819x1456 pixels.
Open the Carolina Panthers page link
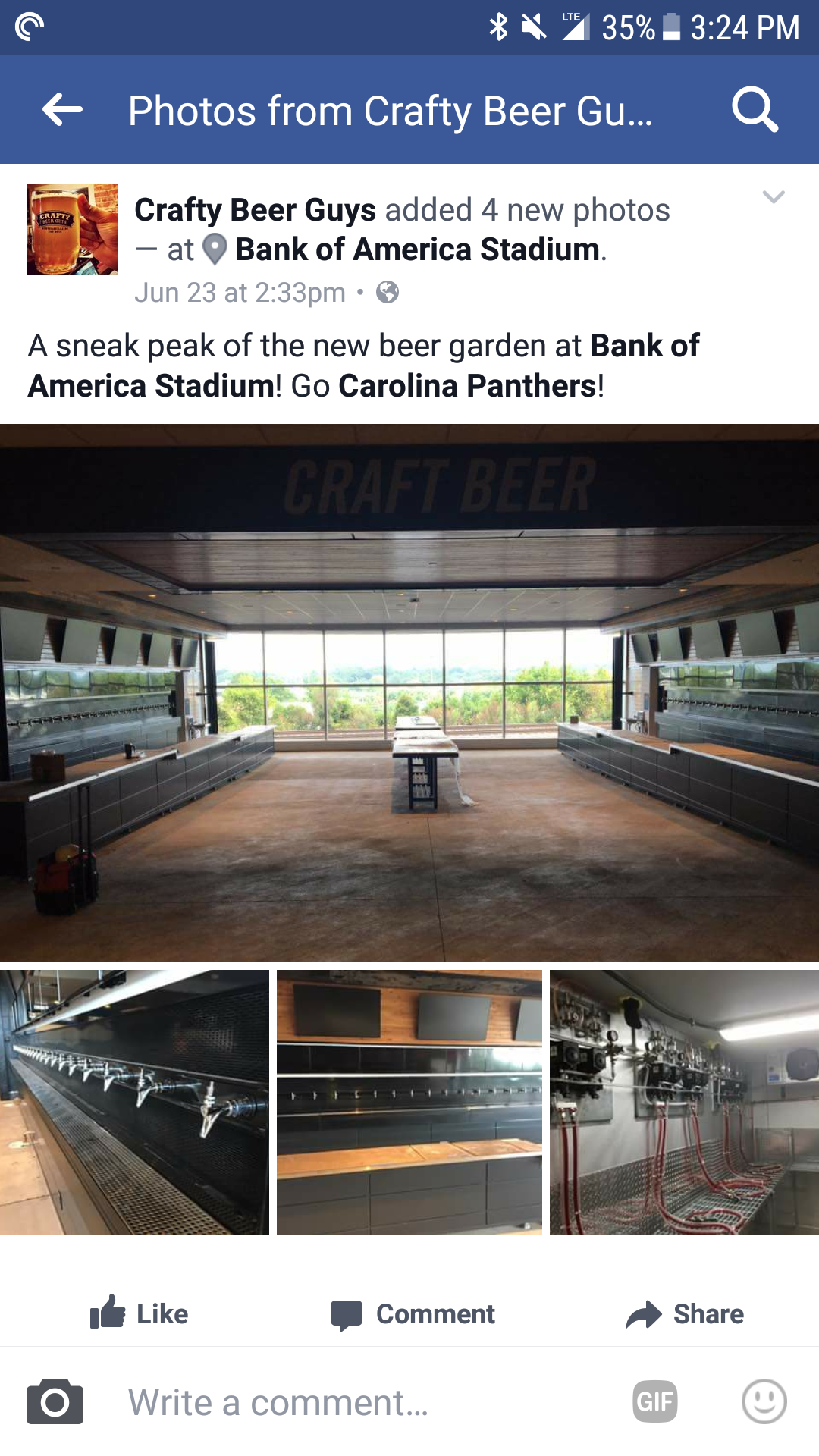(467, 386)
